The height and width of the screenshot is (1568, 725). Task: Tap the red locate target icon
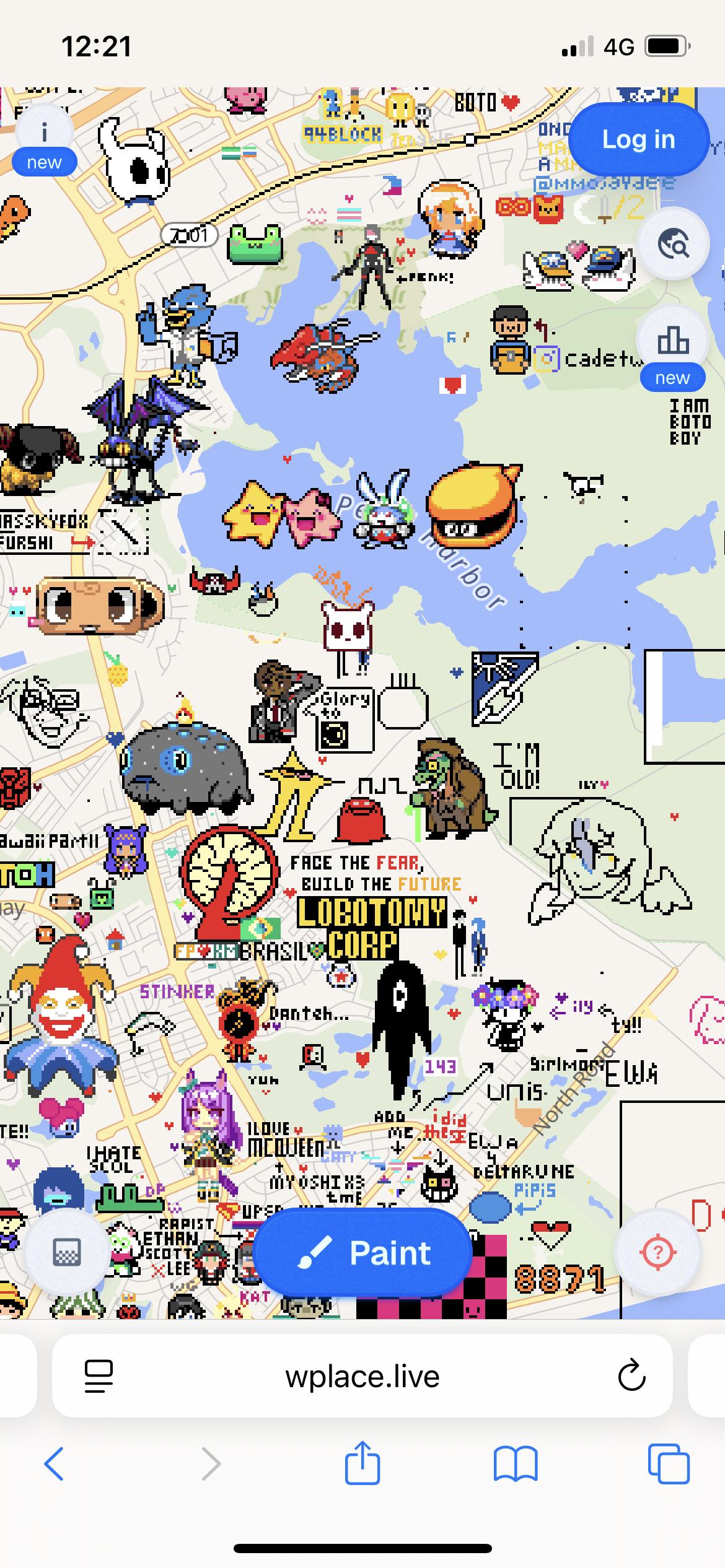click(x=657, y=1253)
